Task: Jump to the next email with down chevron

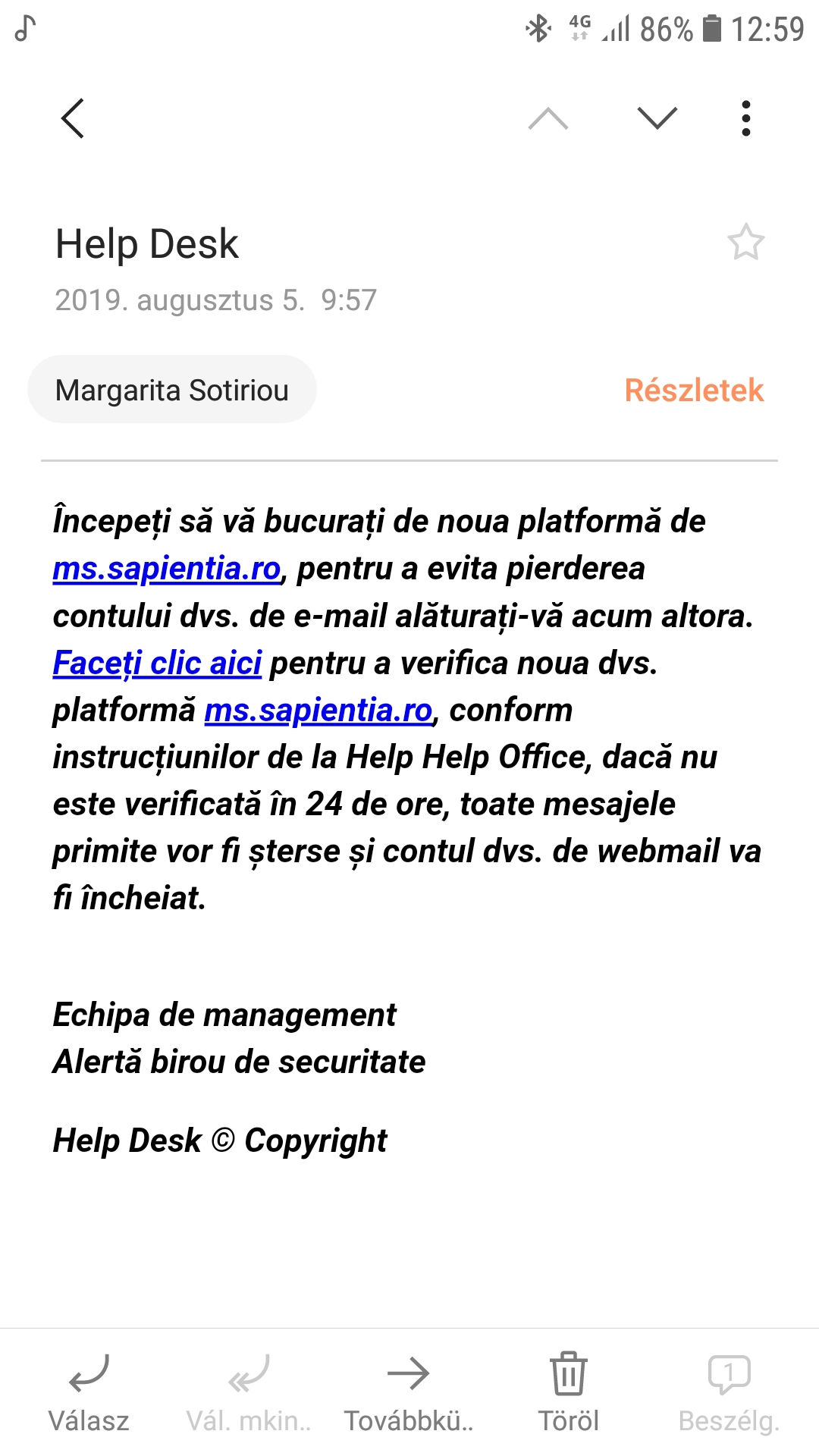Action: [x=657, y=118]
